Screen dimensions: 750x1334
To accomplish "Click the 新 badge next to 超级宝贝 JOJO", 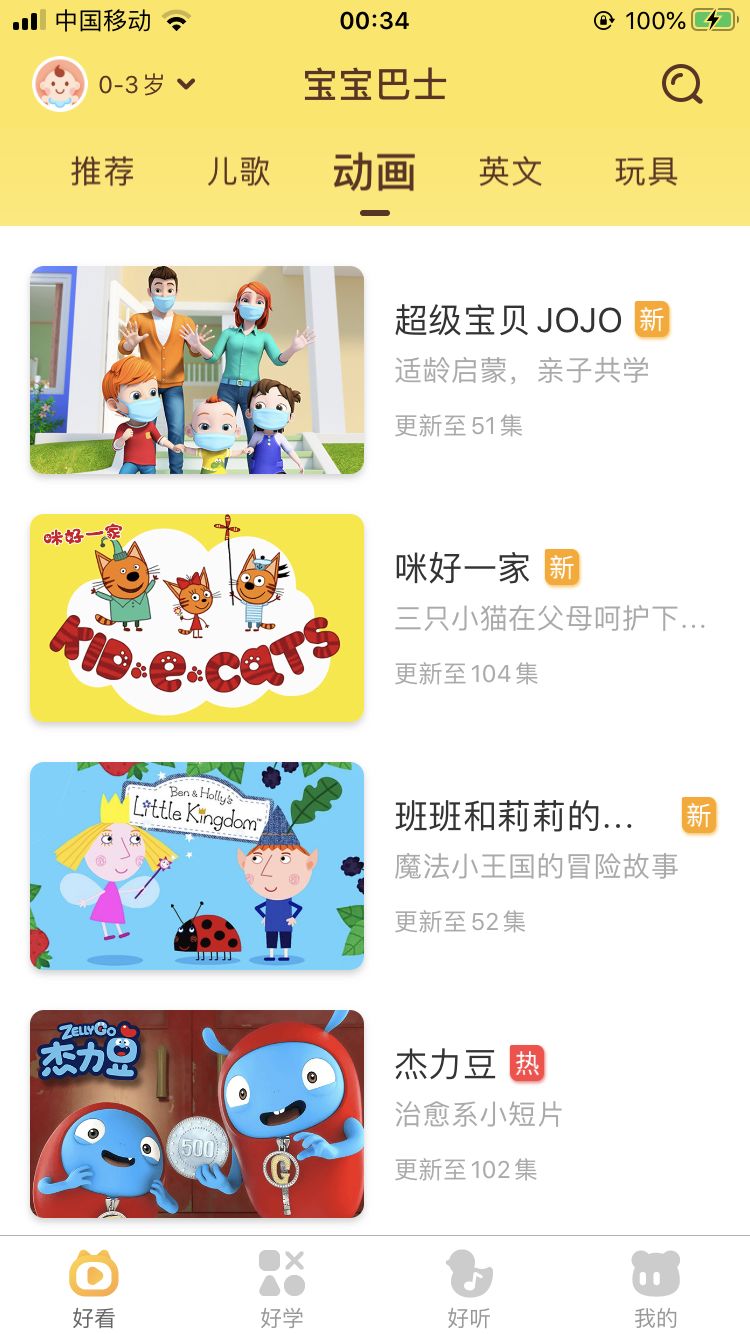I will coord(654,320).
